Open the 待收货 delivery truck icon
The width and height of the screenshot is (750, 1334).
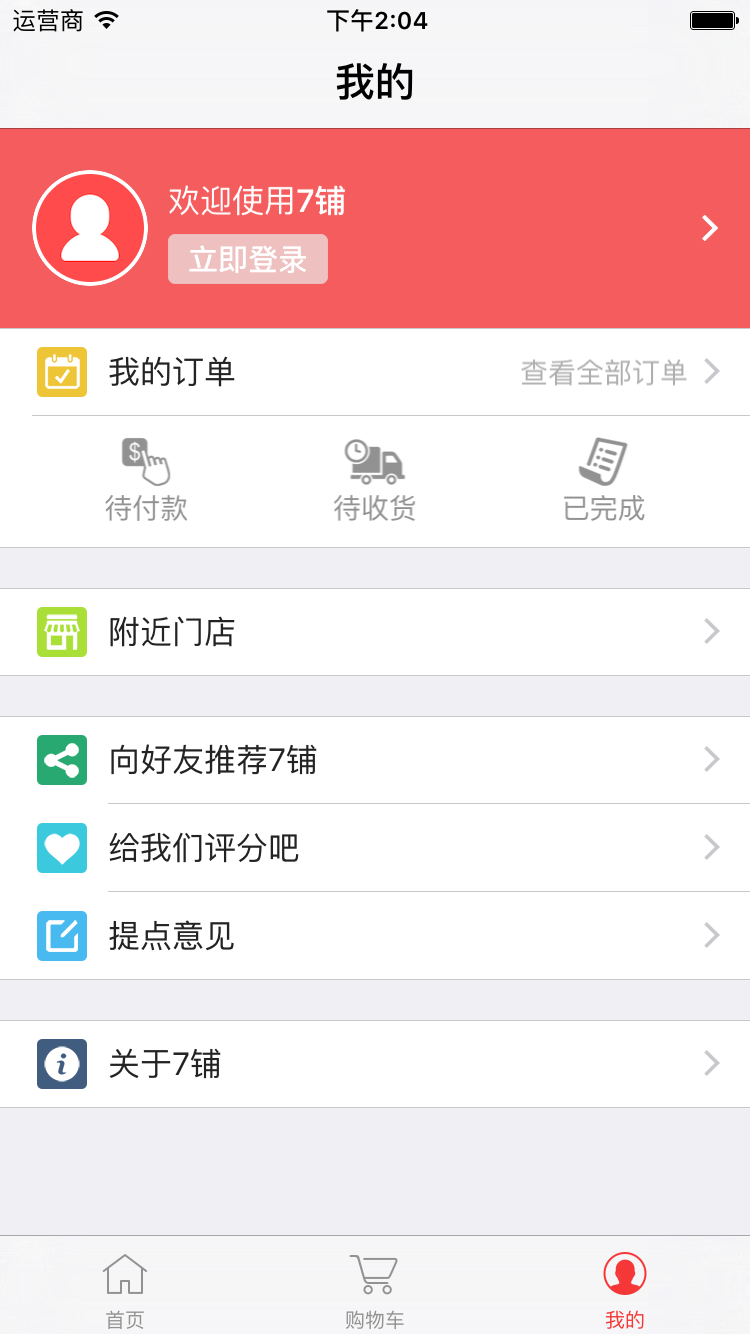pos(375,462)
